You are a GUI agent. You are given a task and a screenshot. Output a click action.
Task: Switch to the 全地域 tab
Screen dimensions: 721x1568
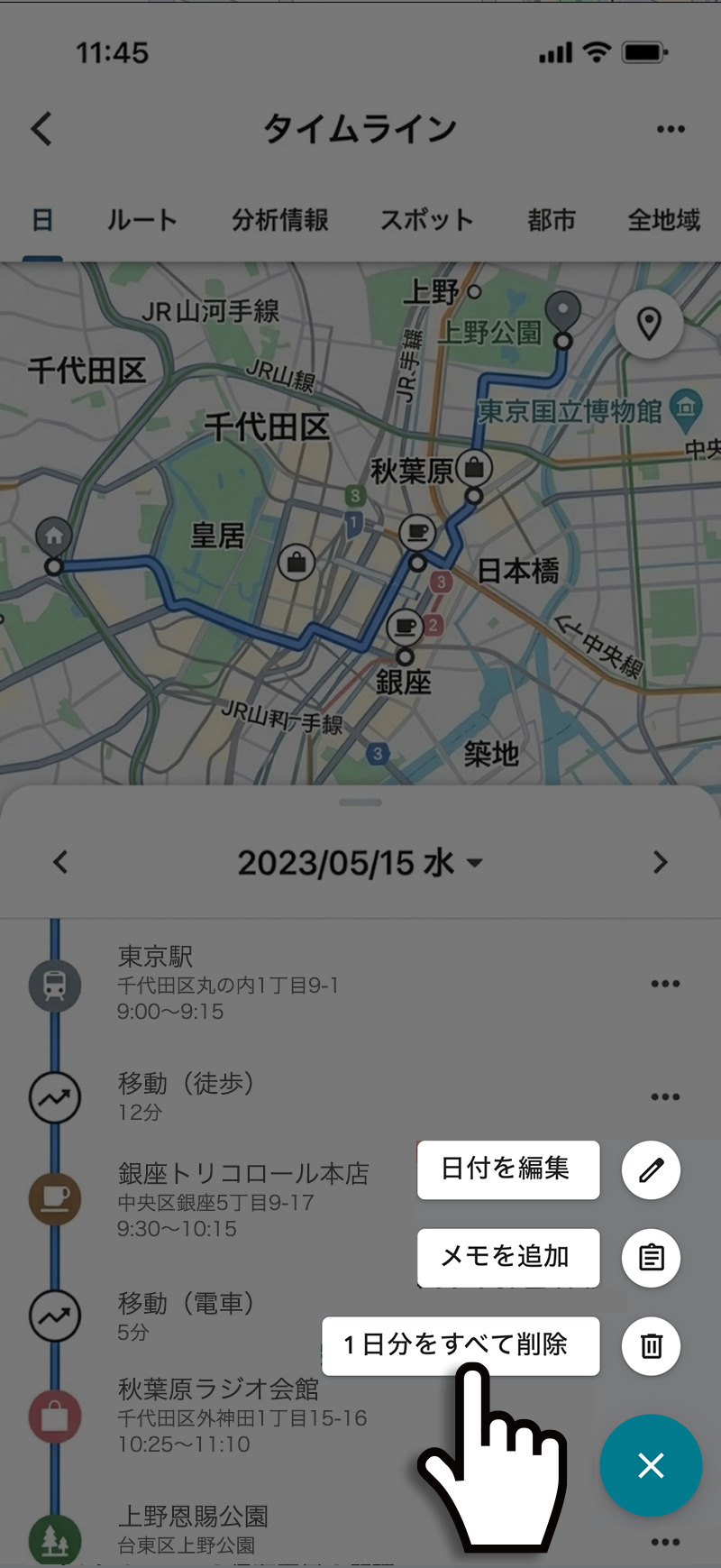[663, 220]
